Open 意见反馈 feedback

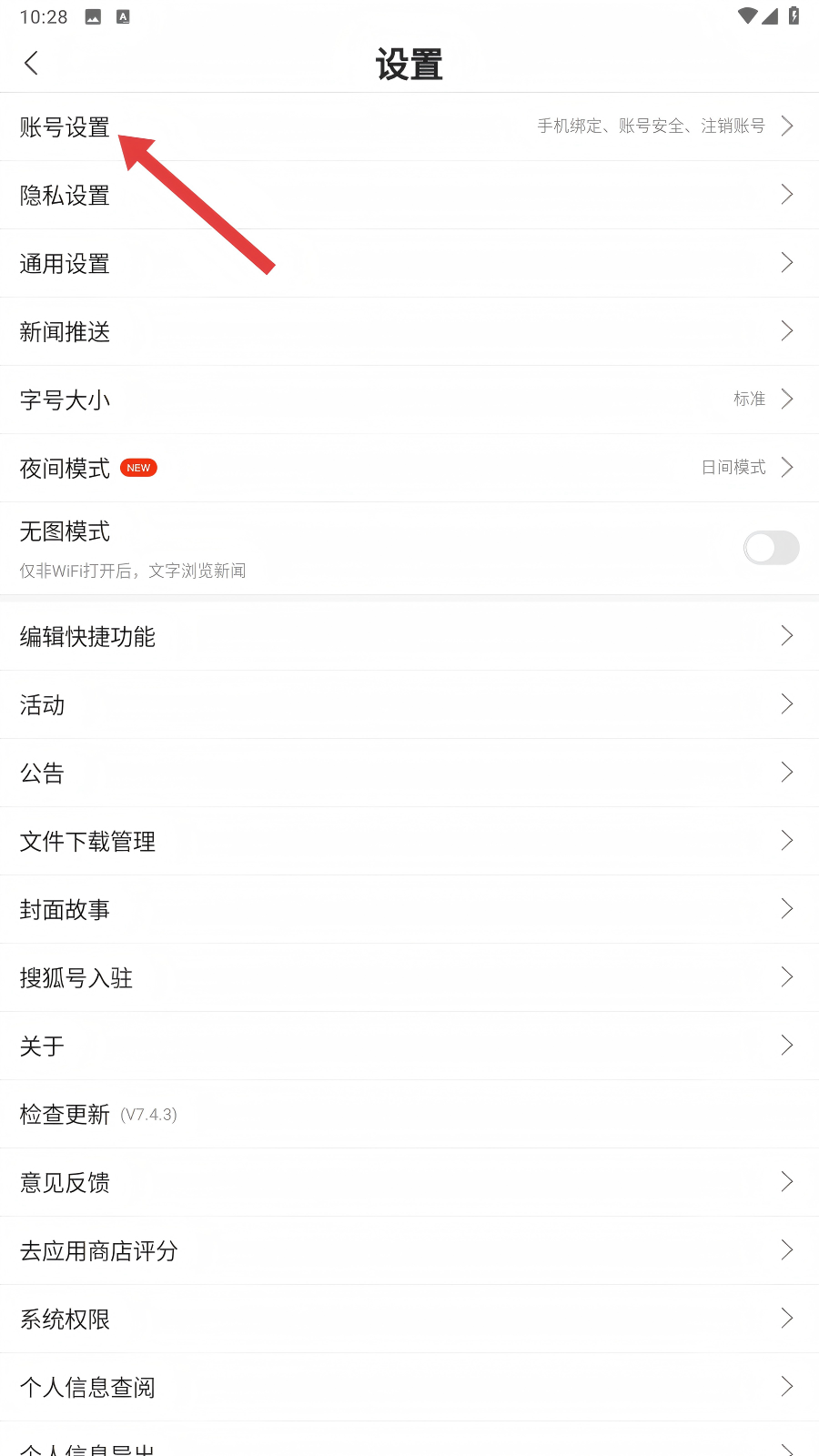(x=409, y=1182)
